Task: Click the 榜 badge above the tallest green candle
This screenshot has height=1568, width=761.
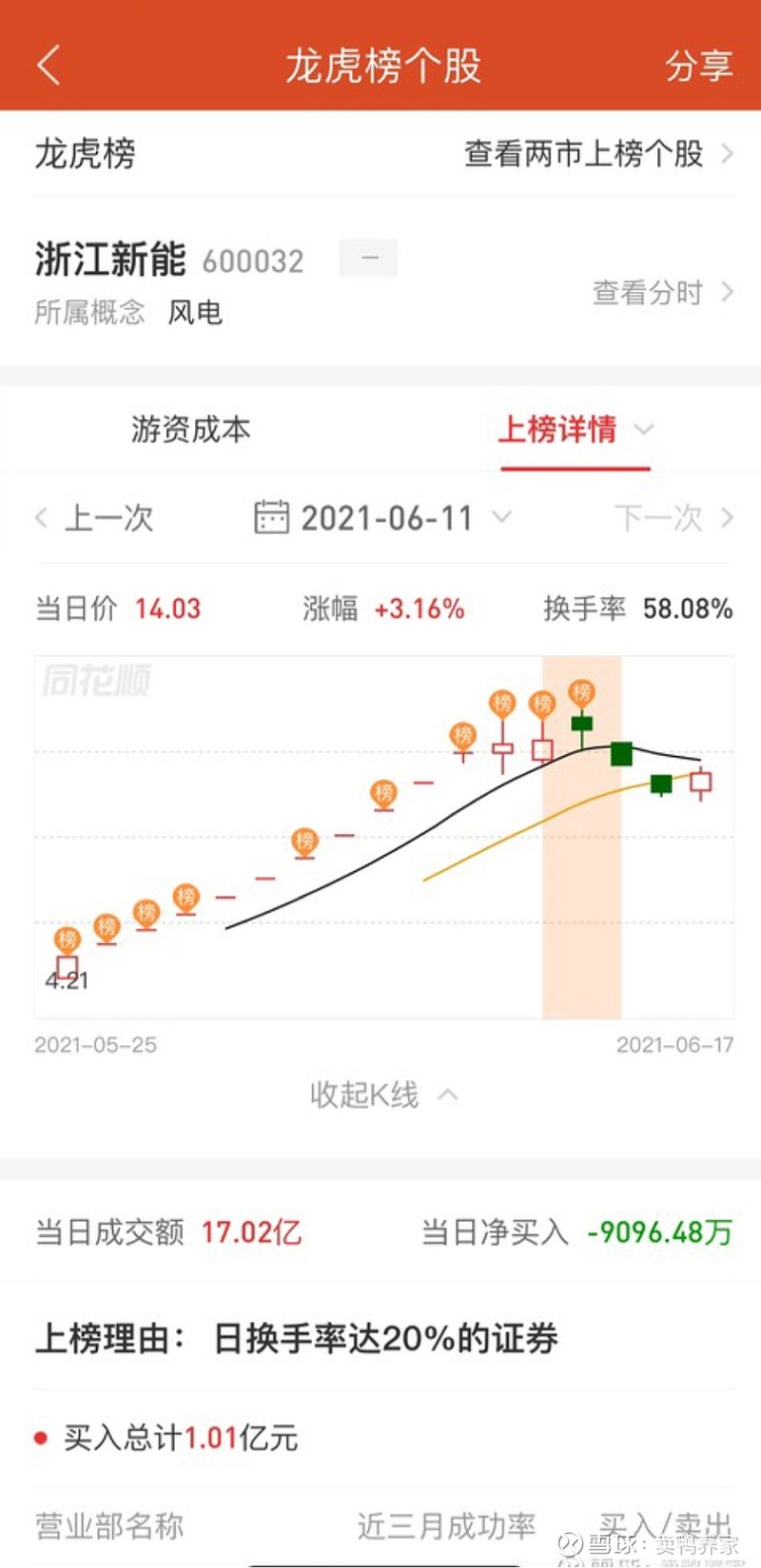Action: point(583,689)
